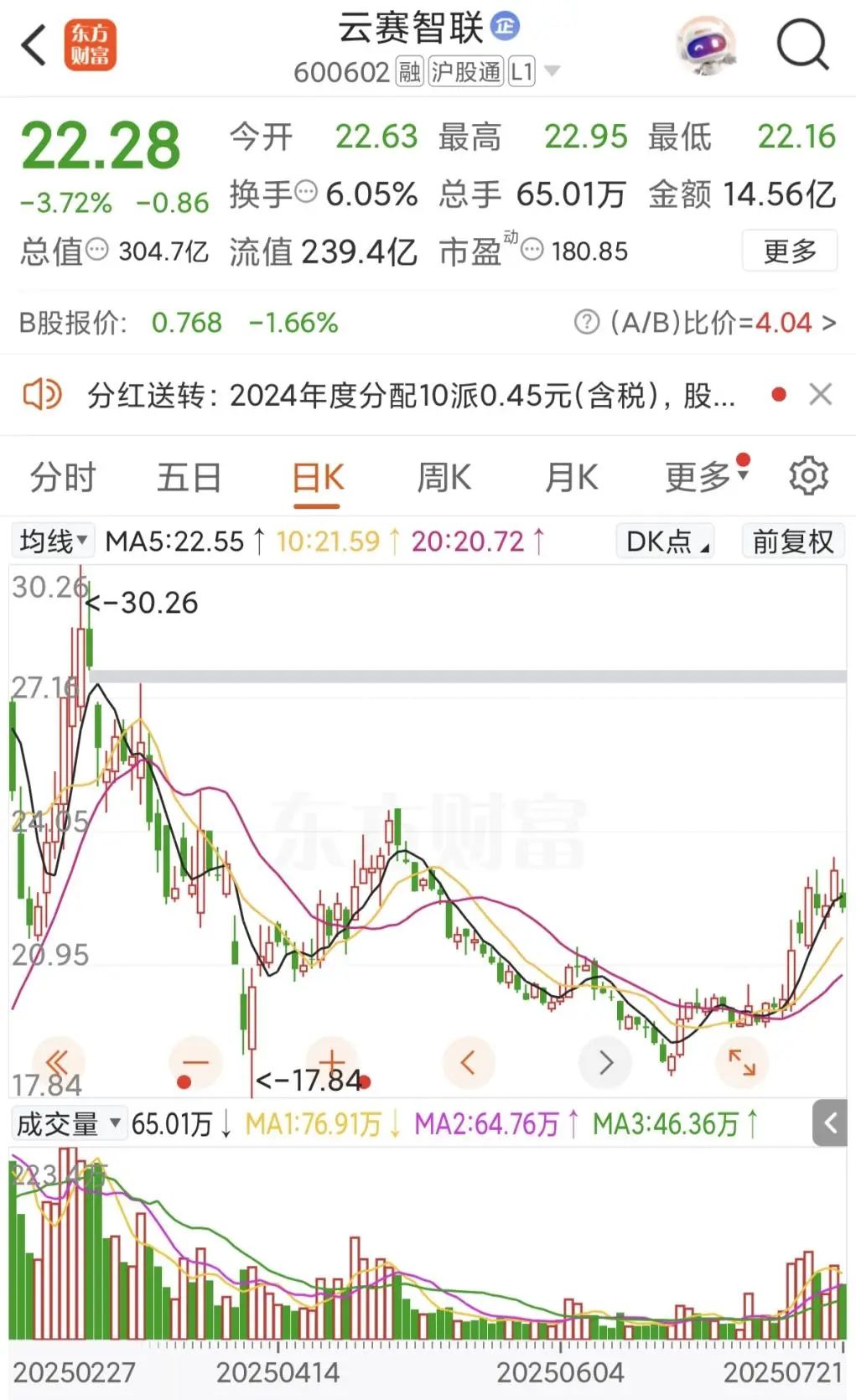Viewport: 856px width, 1400px height.
Task: Open the A/B比价 comparison link
Action: click(705, 323)
